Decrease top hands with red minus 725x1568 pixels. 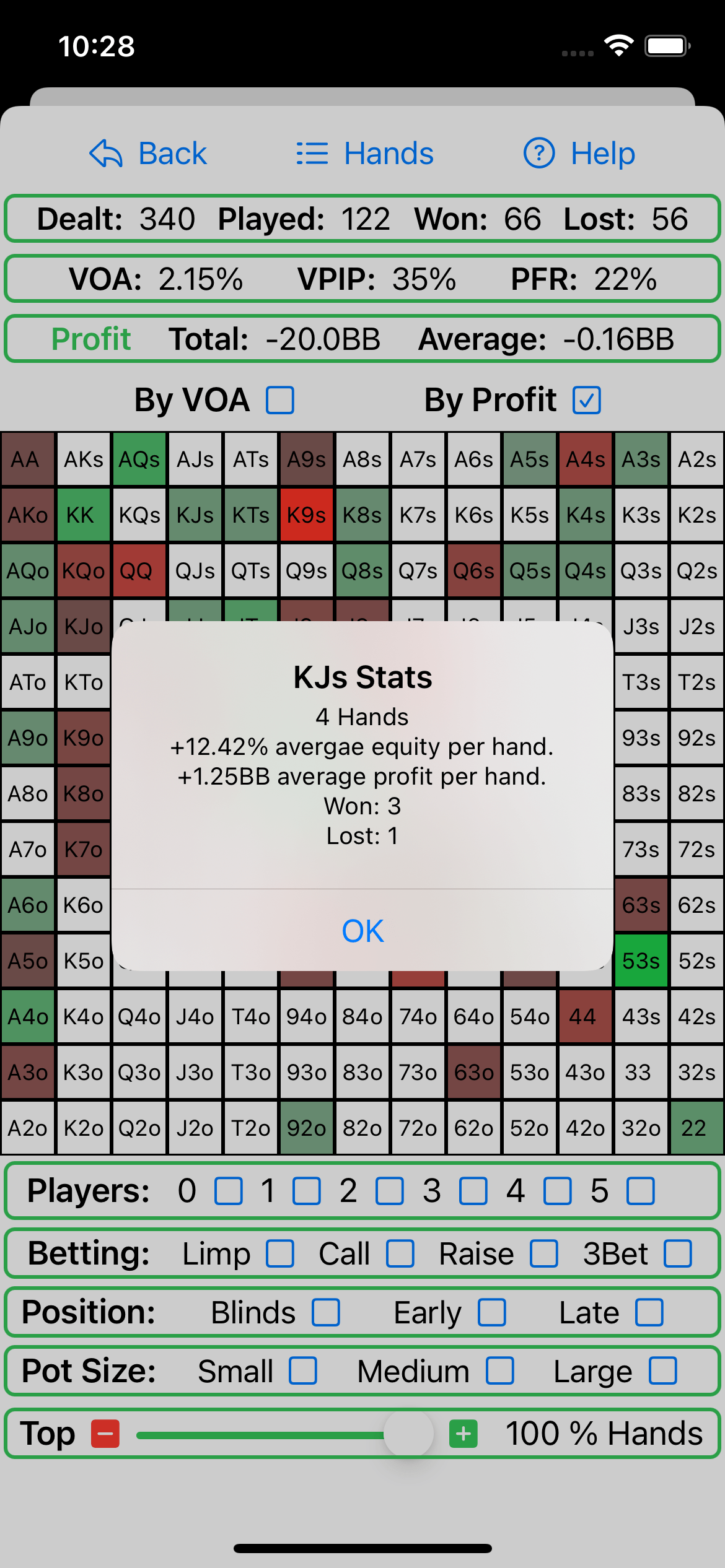[x=105, y=1434]
